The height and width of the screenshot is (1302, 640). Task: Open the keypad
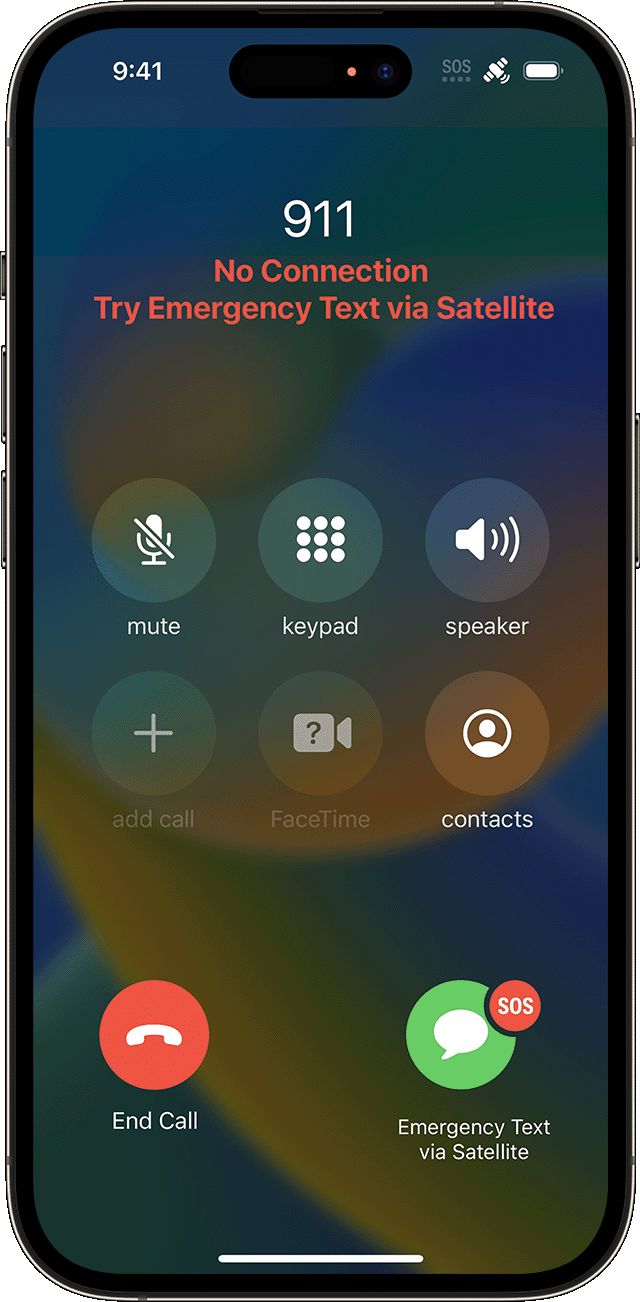[320, 540]
